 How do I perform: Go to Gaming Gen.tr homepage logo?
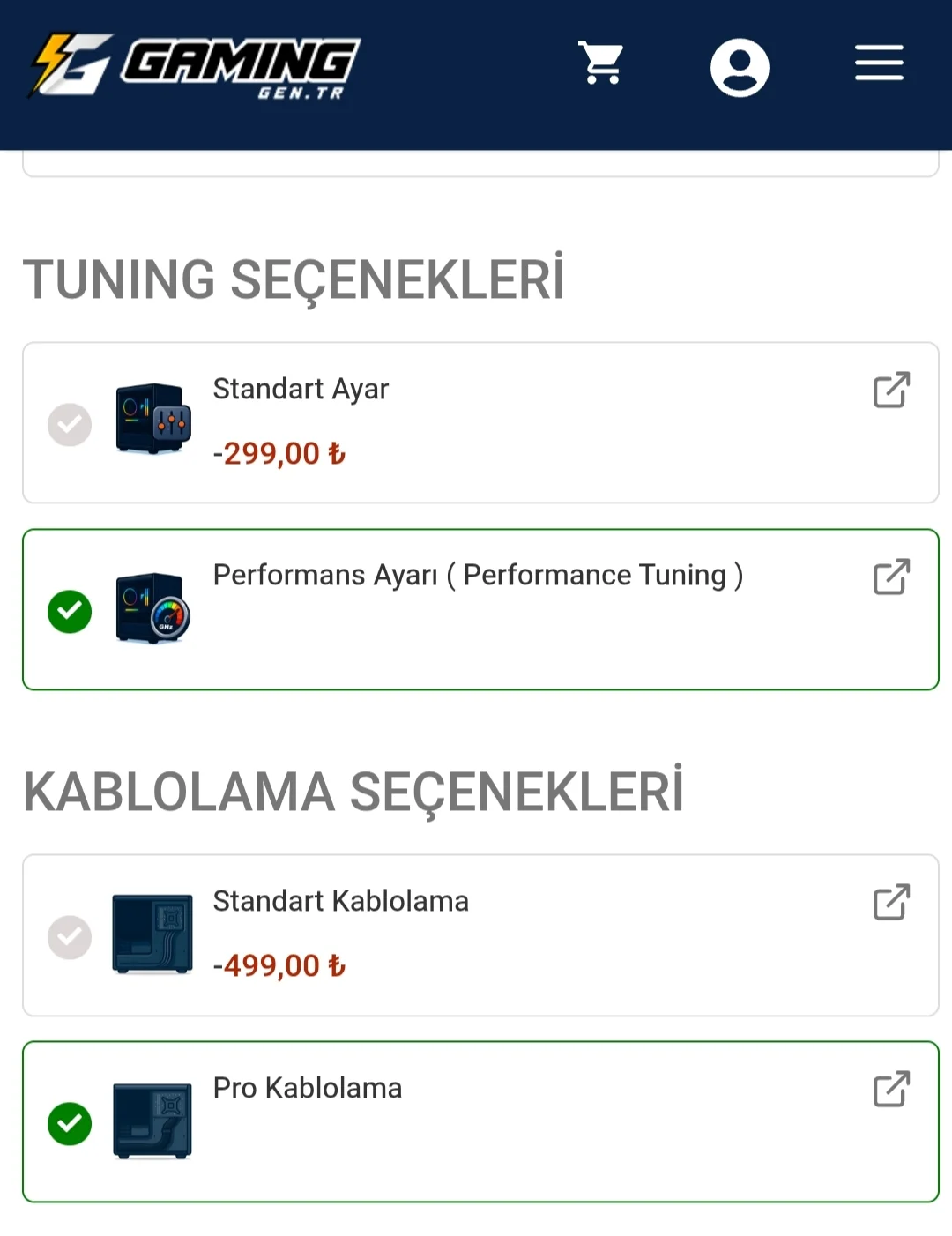coord(195,66)
